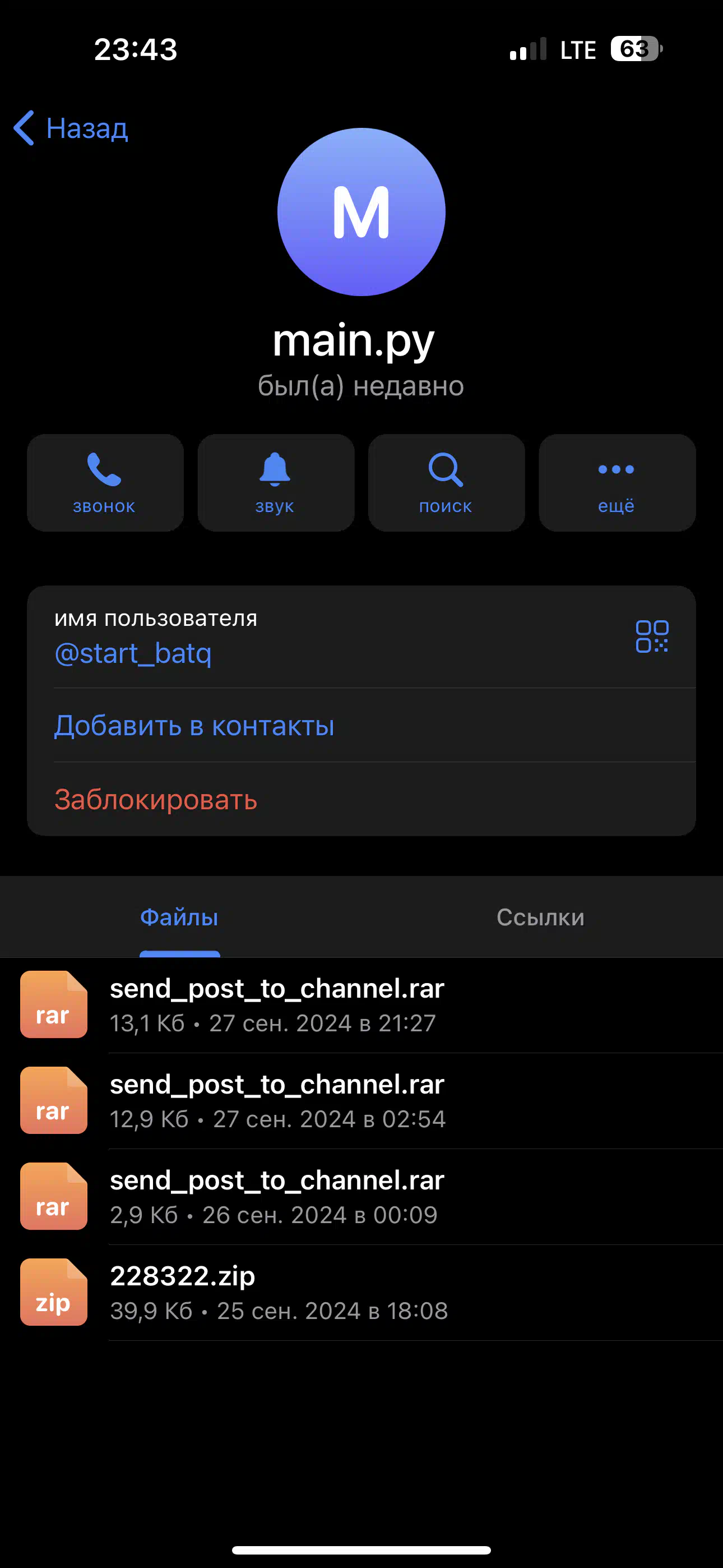Search the chat using the поиск button
Image resolution: width=723 pixels, height=1568 pixels.
(446, 483)
